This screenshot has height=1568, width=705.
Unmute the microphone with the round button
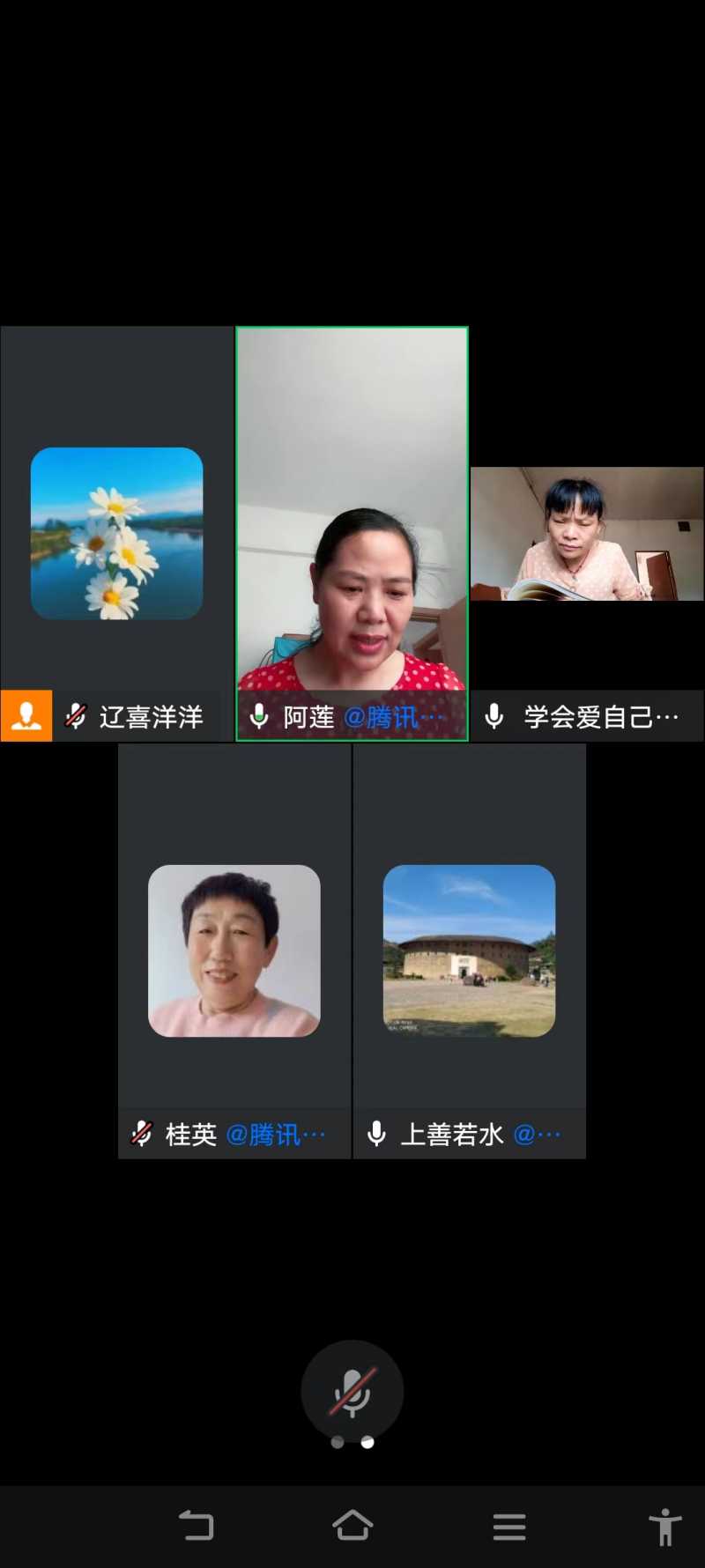pos(352,1391)
